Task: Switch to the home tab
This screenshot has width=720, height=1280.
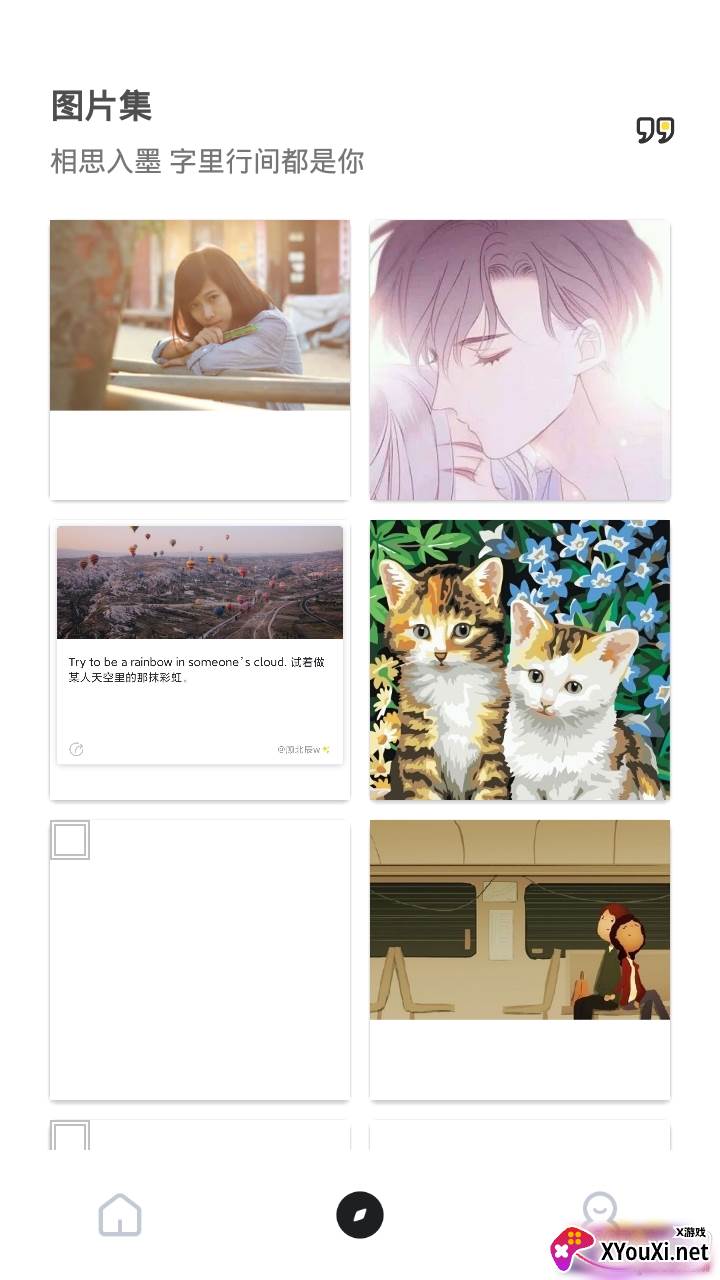Action: 120,1216
